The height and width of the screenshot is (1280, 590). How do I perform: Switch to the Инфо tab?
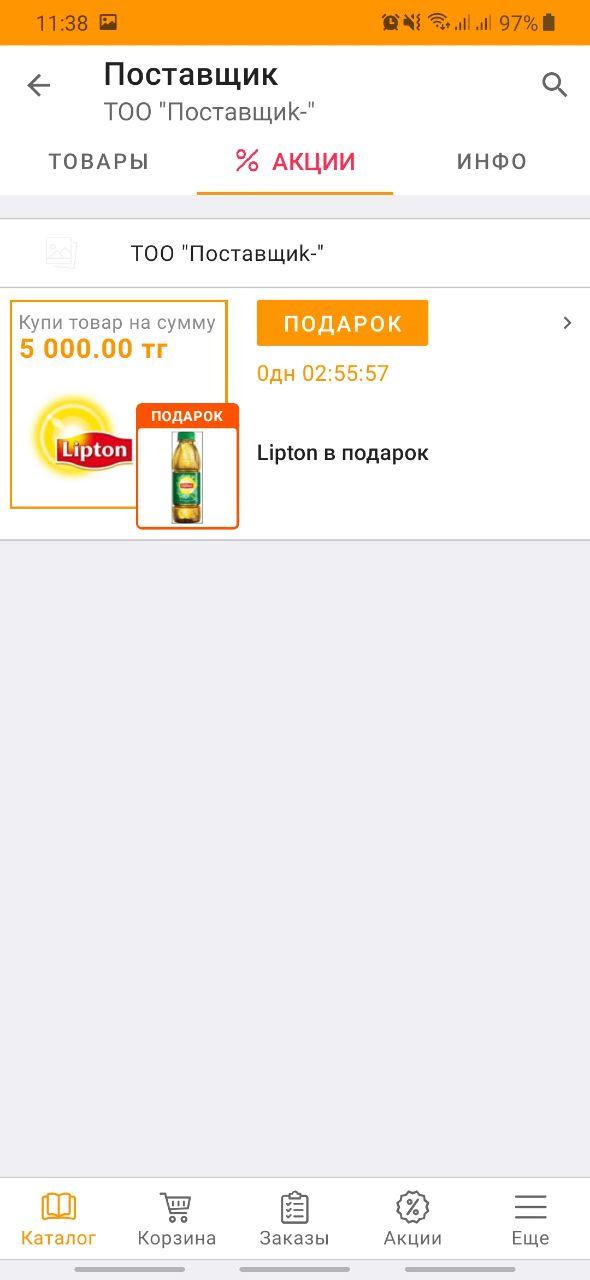491,162
